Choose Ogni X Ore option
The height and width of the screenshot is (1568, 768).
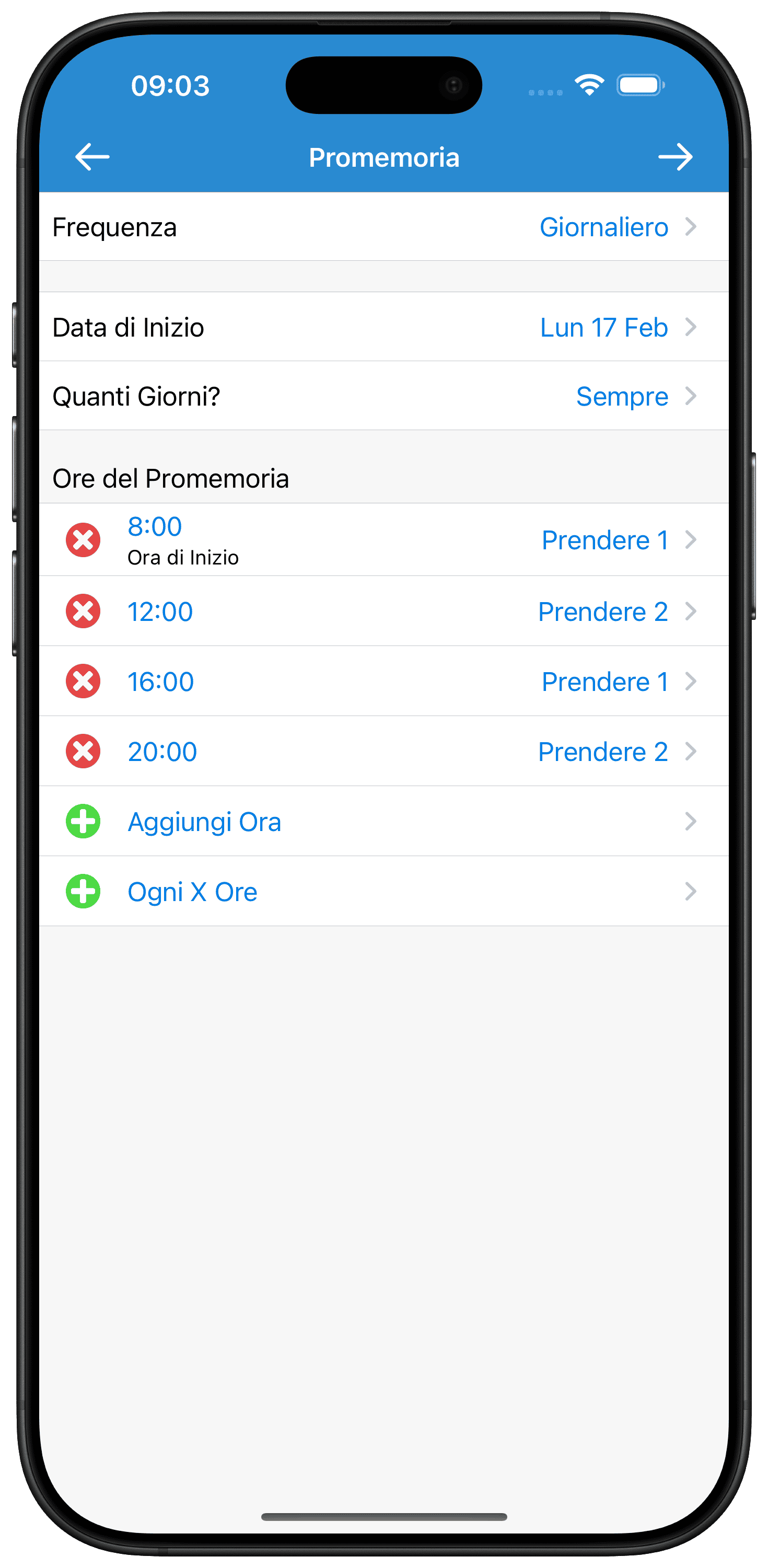coord(384,891)
